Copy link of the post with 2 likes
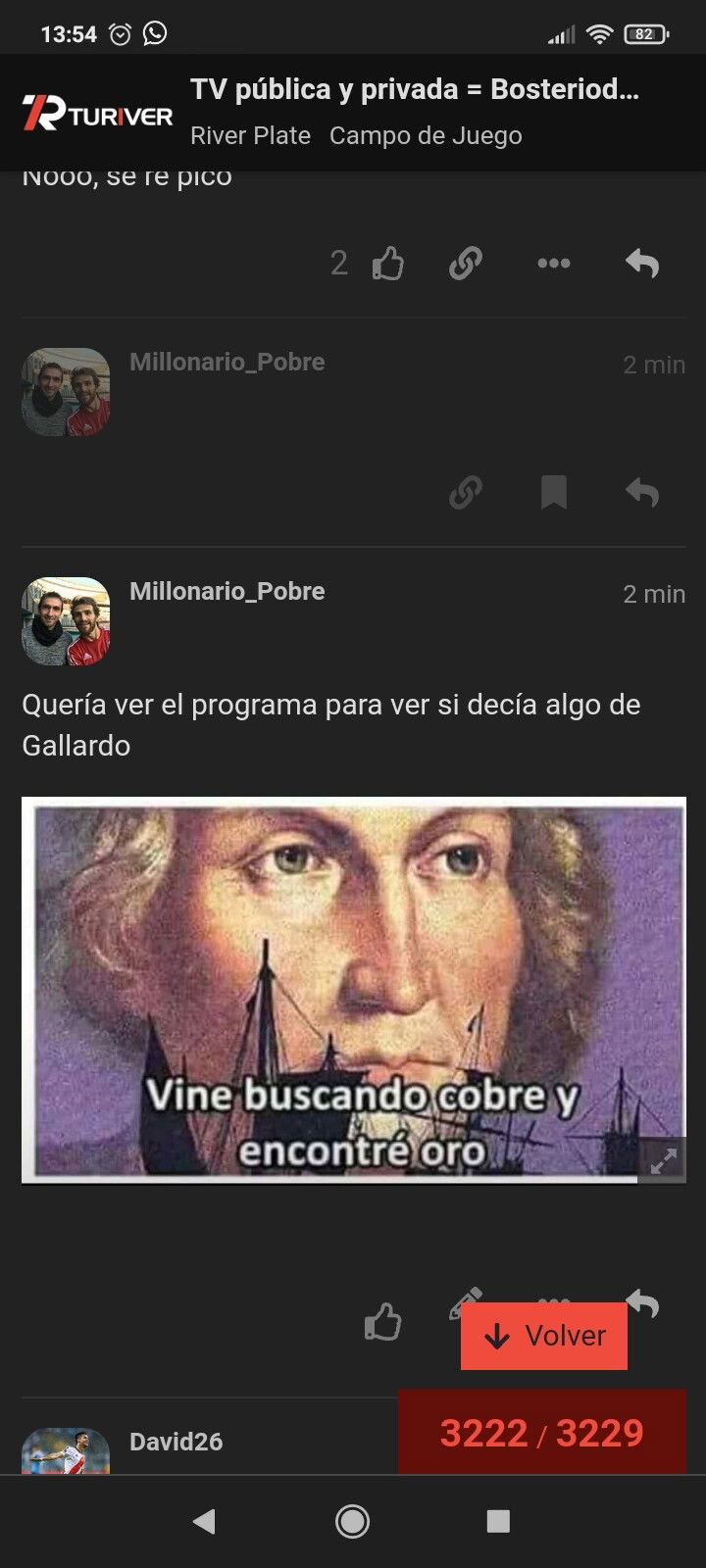This screenshot has width=706, height=1568. point(466,264)
